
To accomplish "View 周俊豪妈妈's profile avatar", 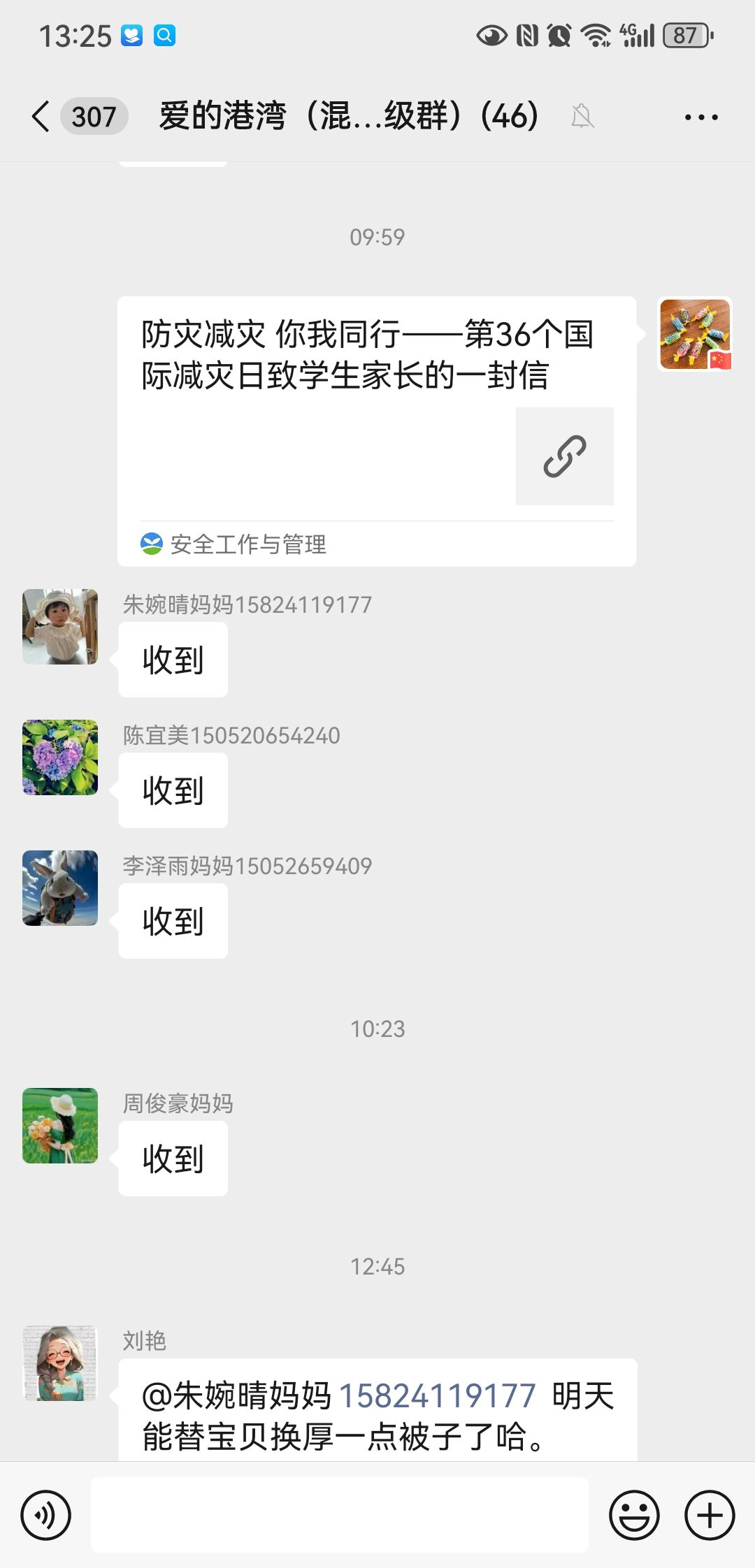I will tap(60, 1126).
